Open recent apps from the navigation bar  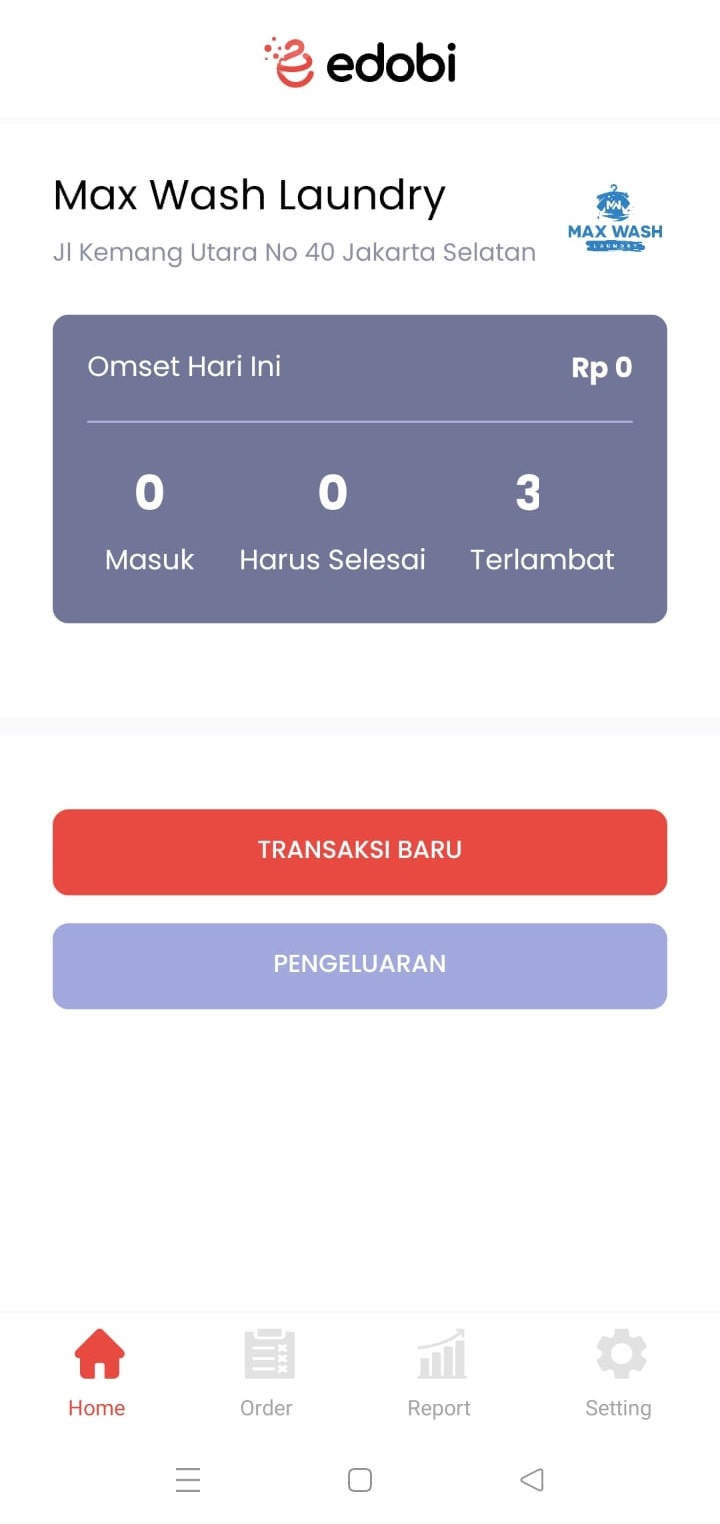point(188,1479)
